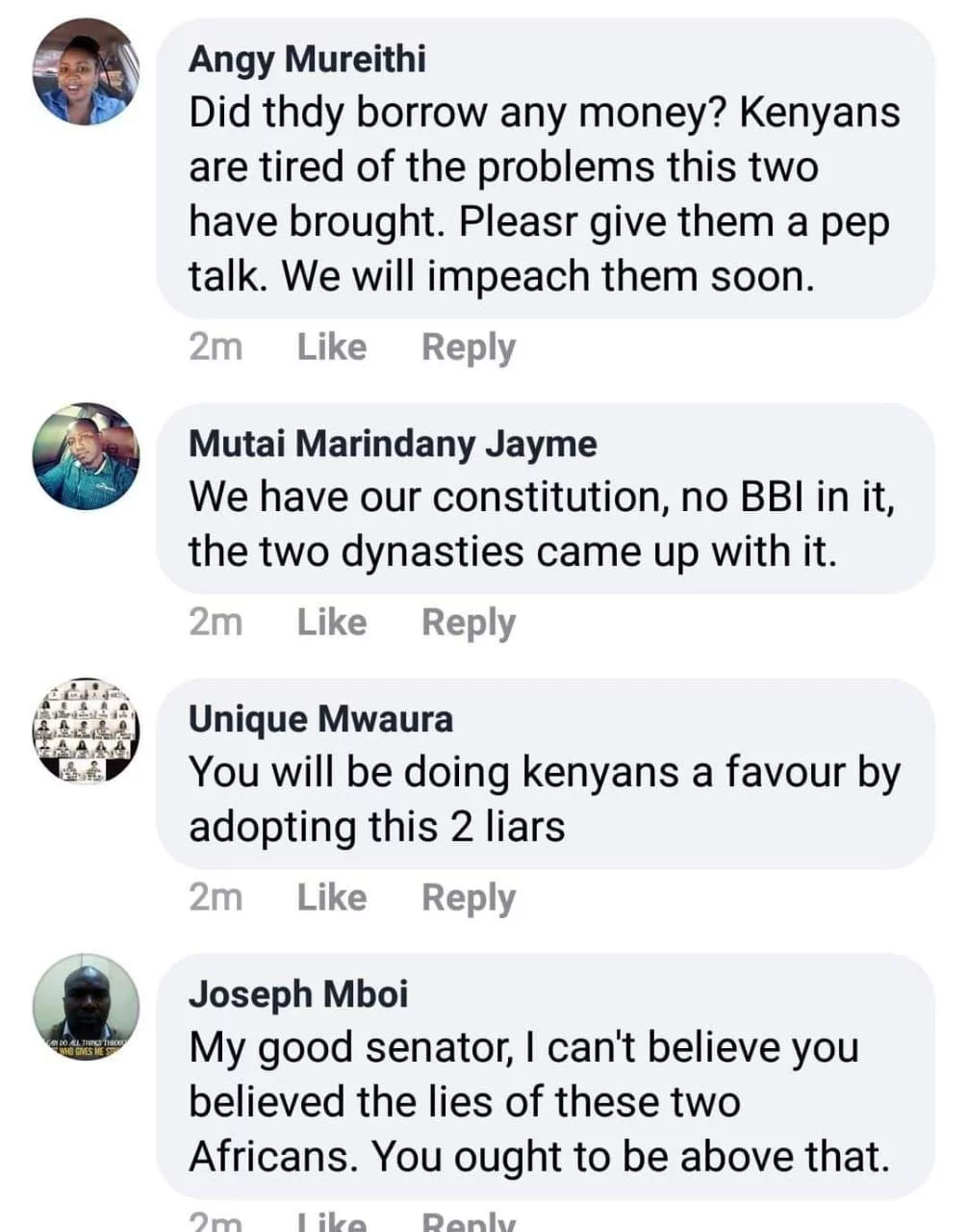Go to Mutai Marindany Jayme's profile name
This screenshot has height=1232, width=968.
coord(393,443)
